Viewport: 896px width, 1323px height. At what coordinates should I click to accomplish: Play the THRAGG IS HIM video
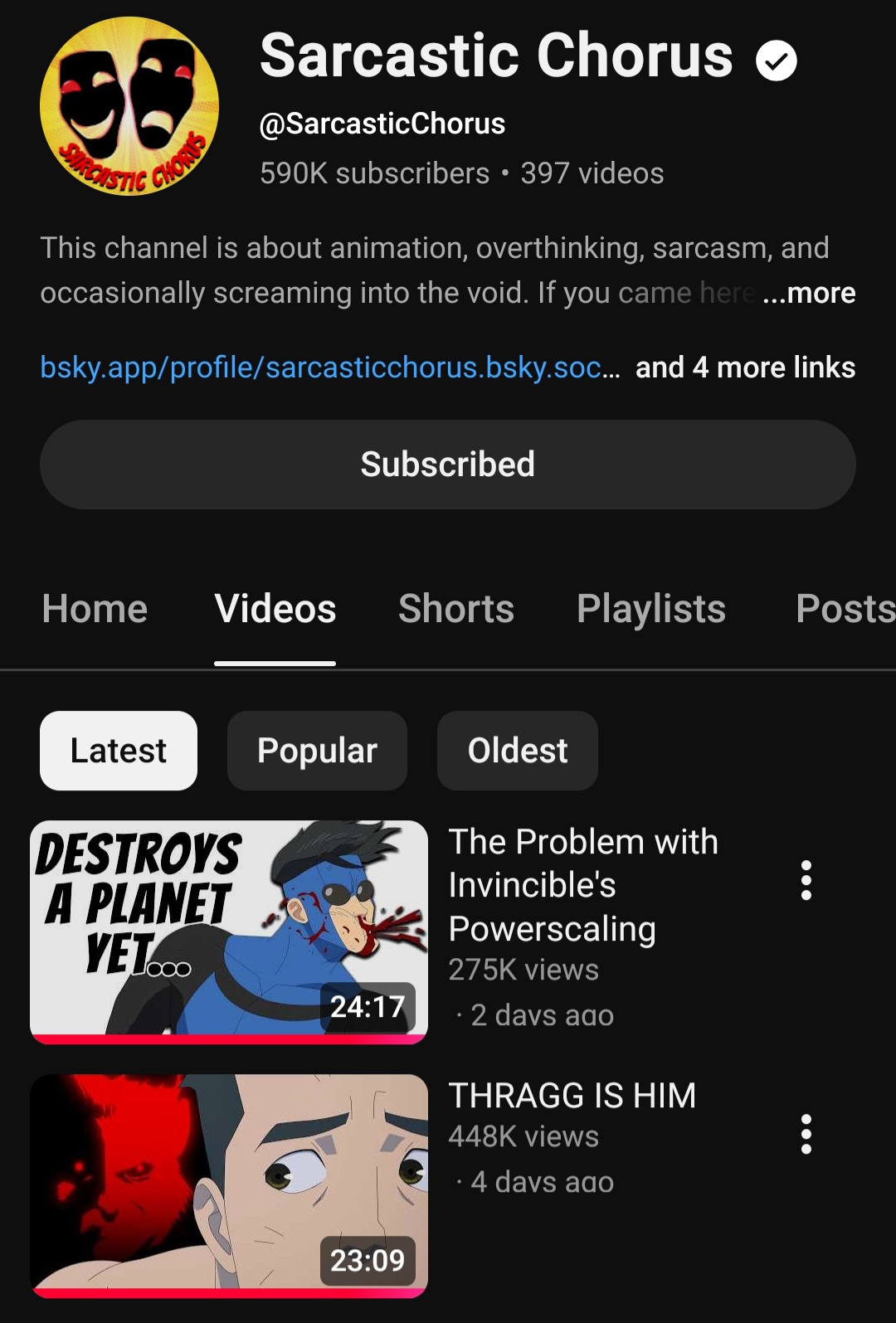pyautogui.click(x=229, y=1184)
